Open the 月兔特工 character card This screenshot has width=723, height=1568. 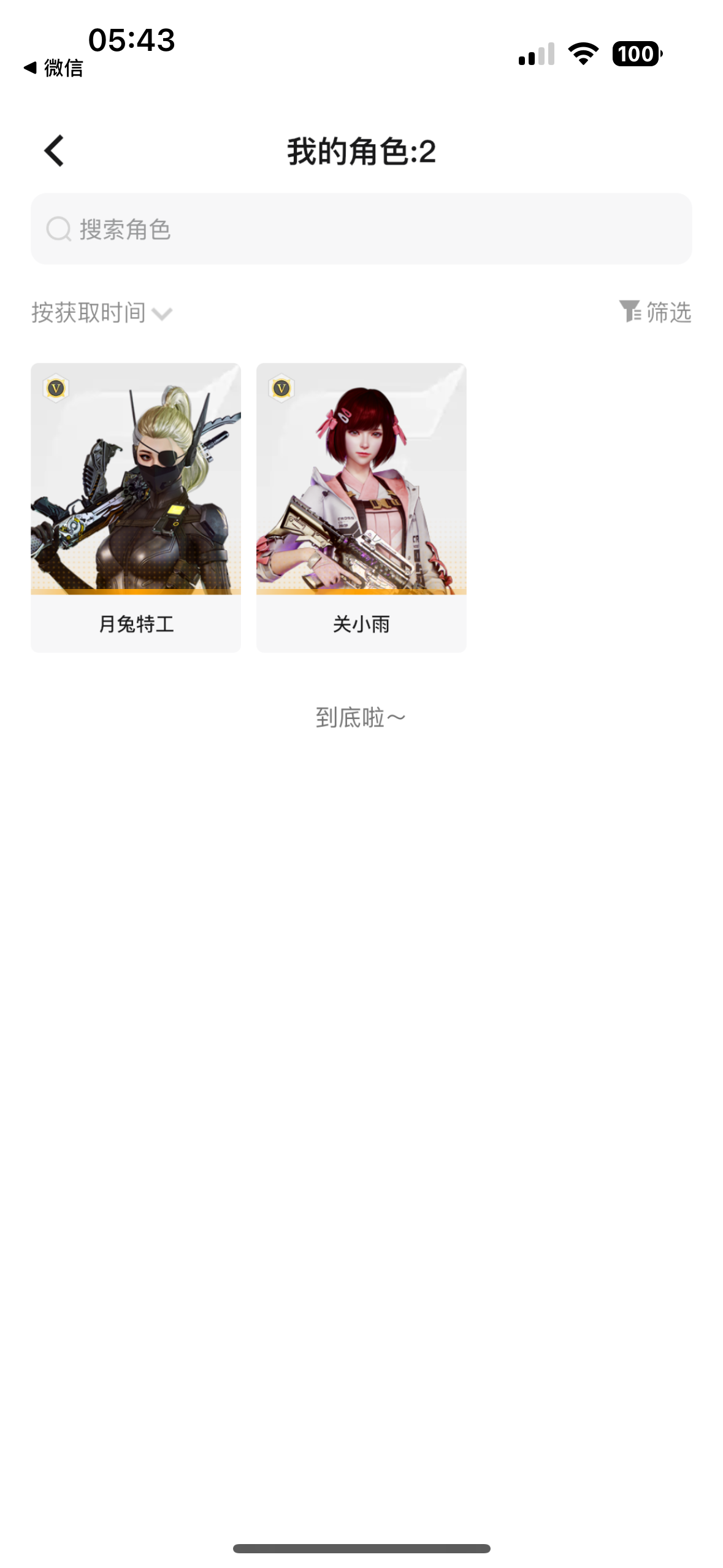point(136,507)
